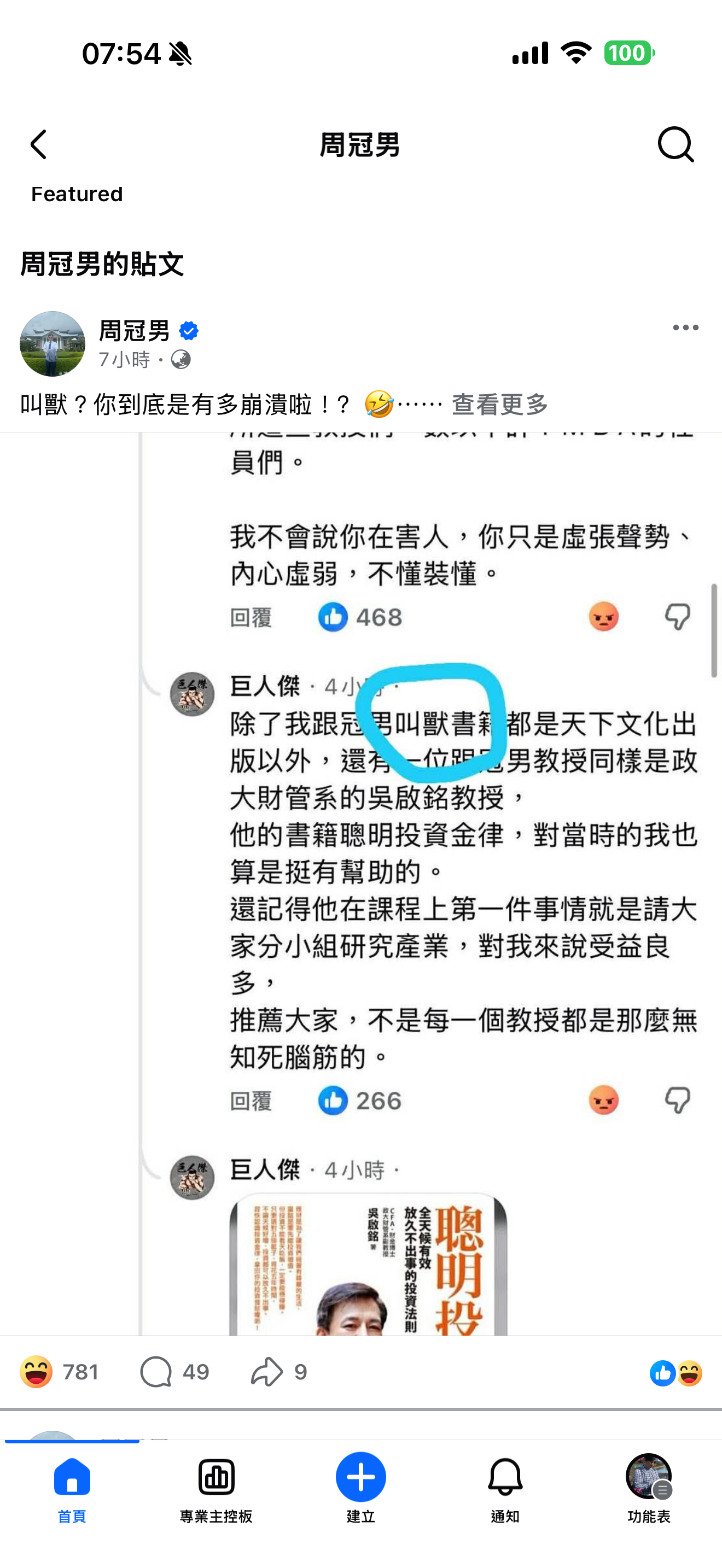
Task: Open the post's three-dot options menu
Action: pyautogui.click(x=685, y=327)
